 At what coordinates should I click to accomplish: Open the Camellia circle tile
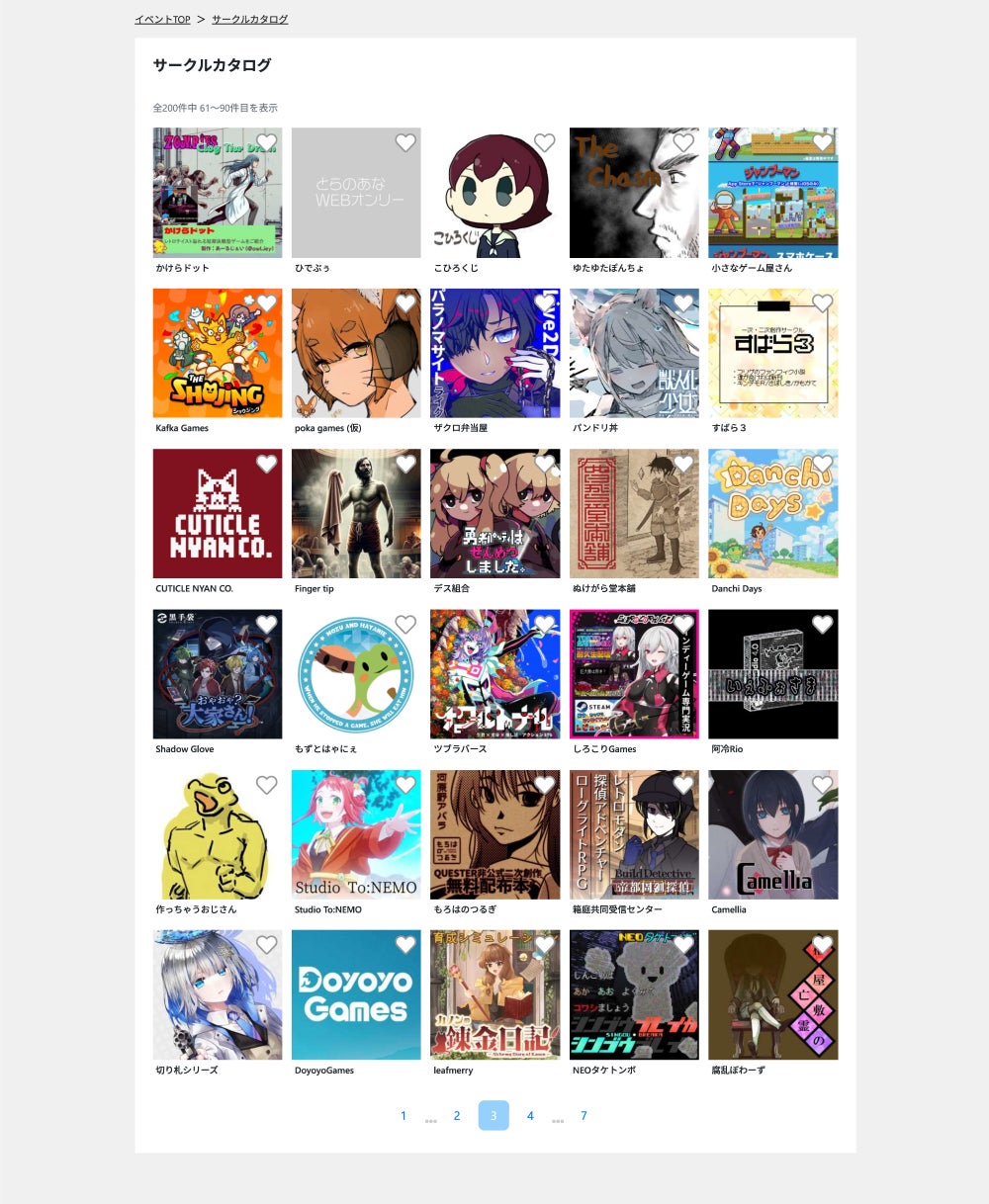772,834
